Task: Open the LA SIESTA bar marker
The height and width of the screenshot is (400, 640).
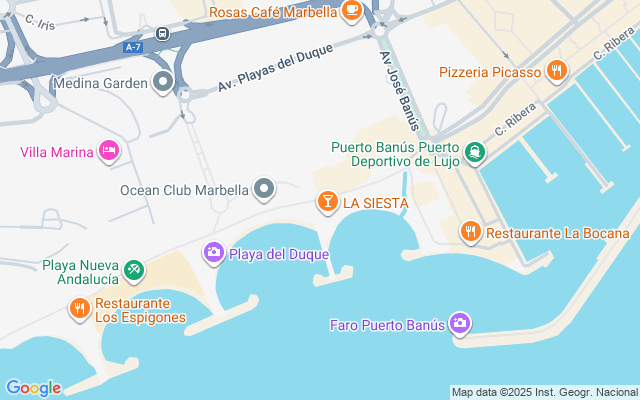Action: click(327, 202)
